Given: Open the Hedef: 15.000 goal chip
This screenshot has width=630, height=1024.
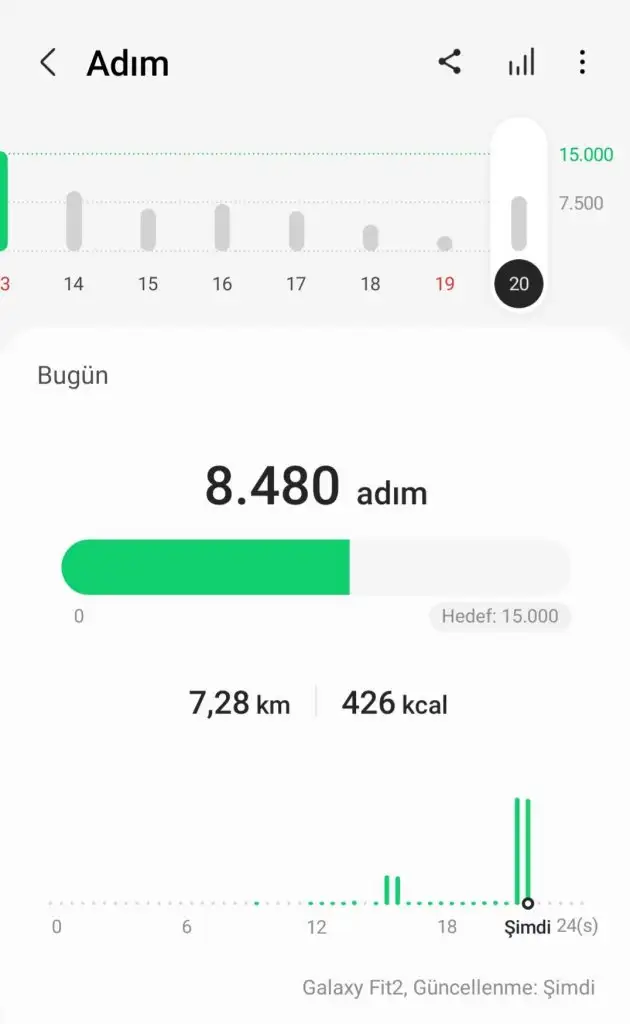Looking at the screenshot, I should tap(500, 616).
